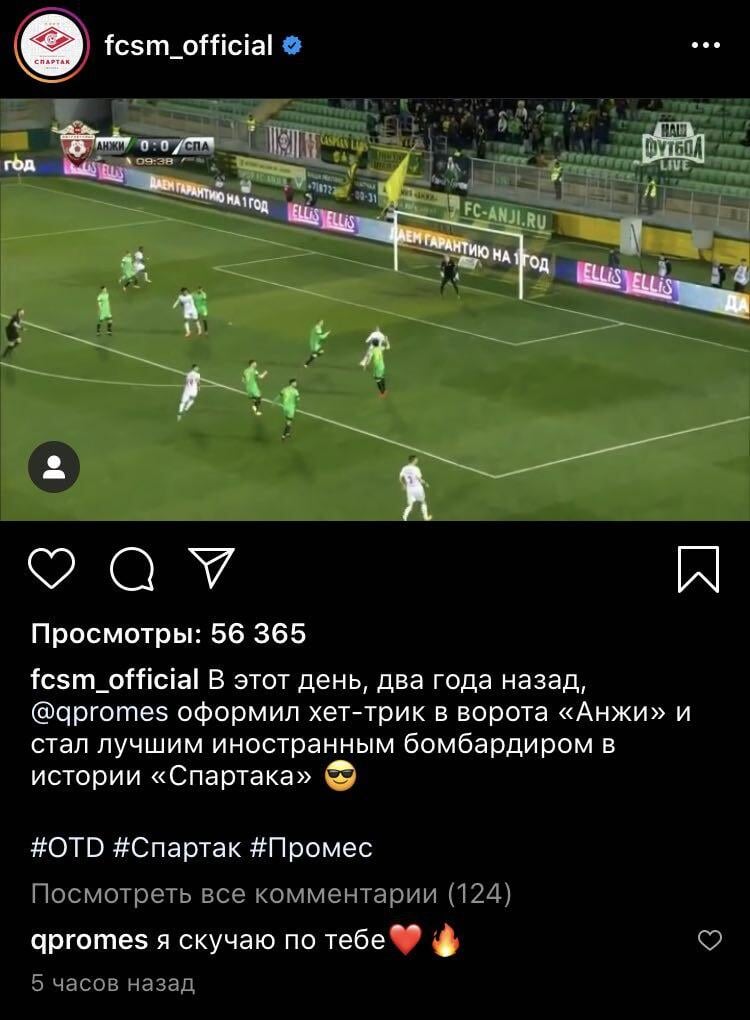Image resolution: width=750 pixels, height=1020 pixels.
Task: Open comments via the speech bubble icon
Action: pyautogui.click(x=132, y=568)
